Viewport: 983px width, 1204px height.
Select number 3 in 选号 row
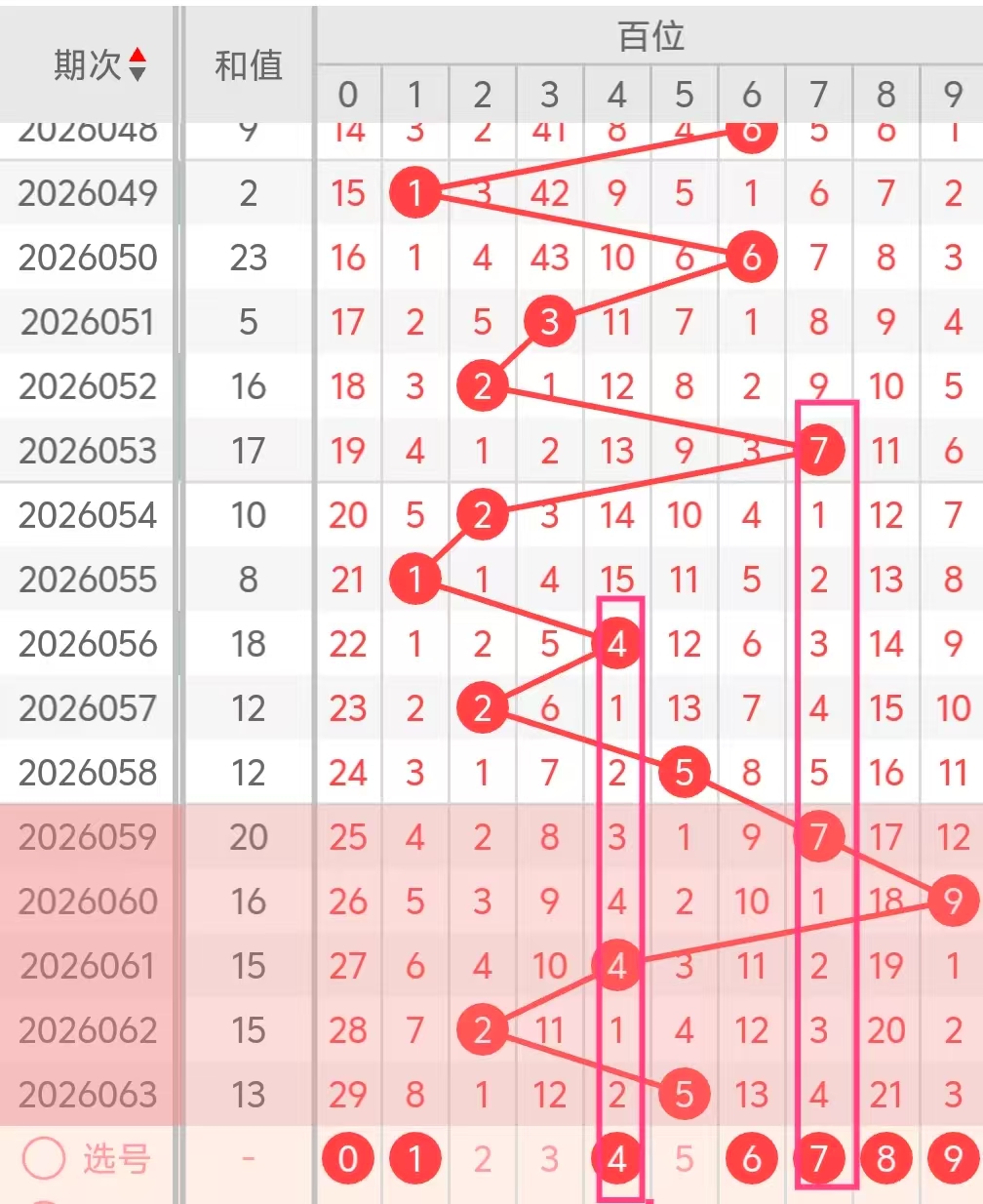click(x=550, y=1159)
